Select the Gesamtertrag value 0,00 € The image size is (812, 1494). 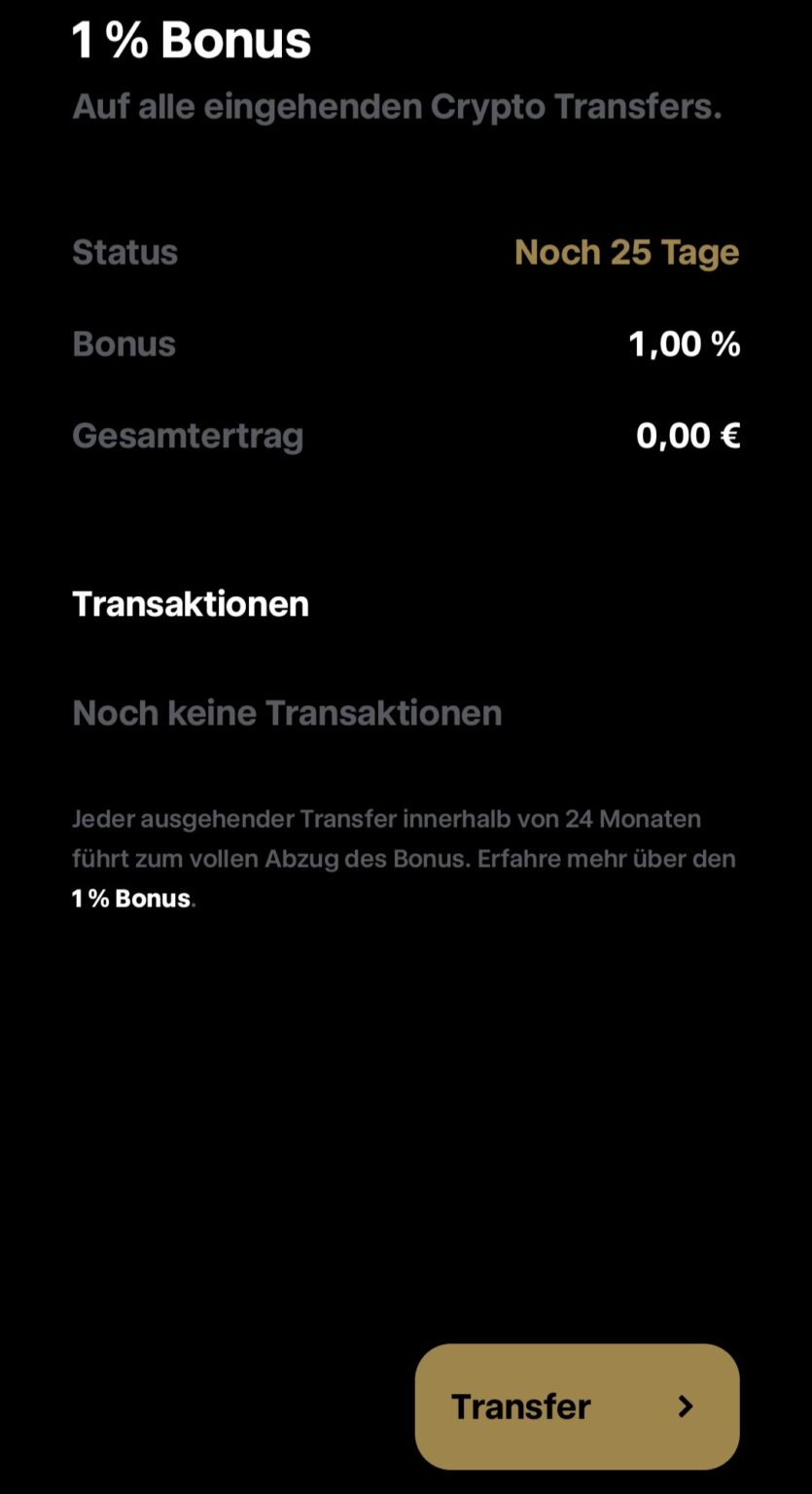click(688, 435)
